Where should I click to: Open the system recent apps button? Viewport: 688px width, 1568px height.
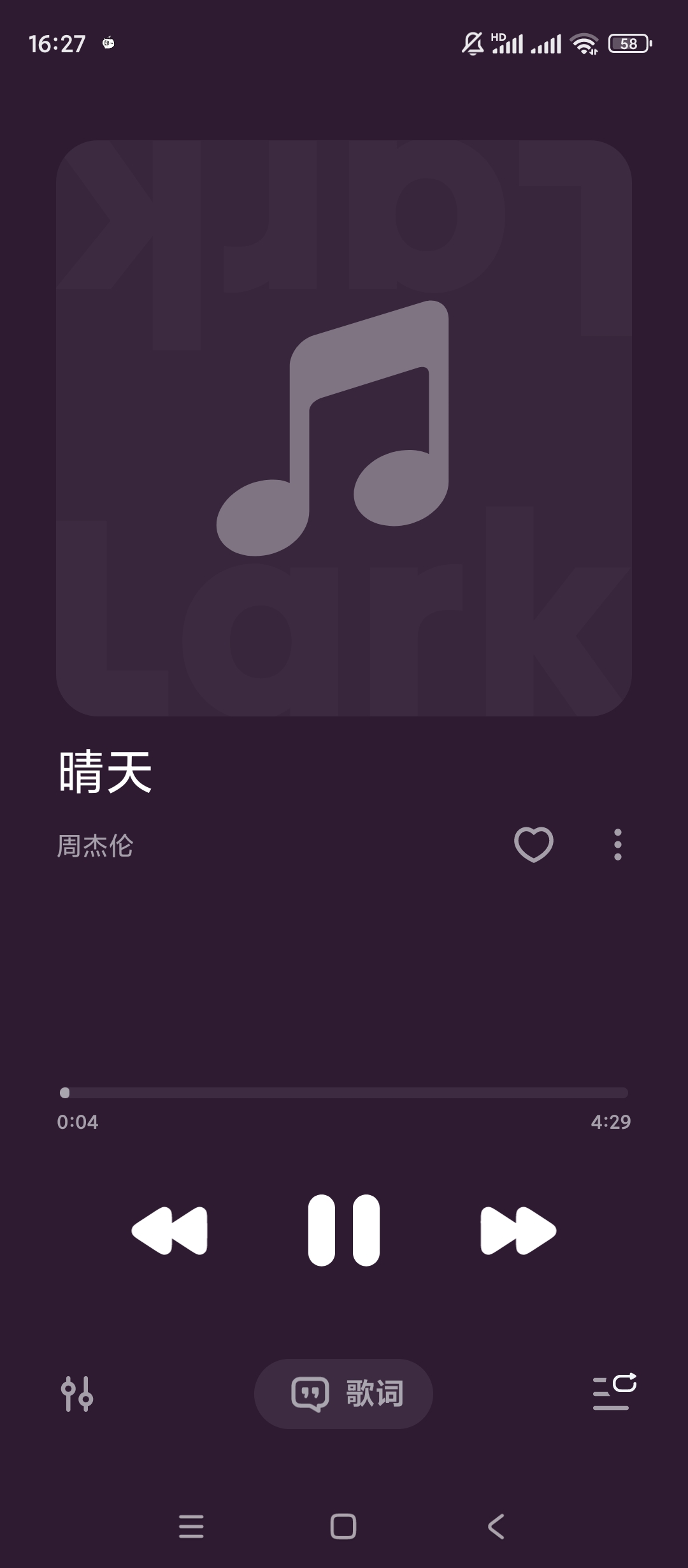point(191,1527)
